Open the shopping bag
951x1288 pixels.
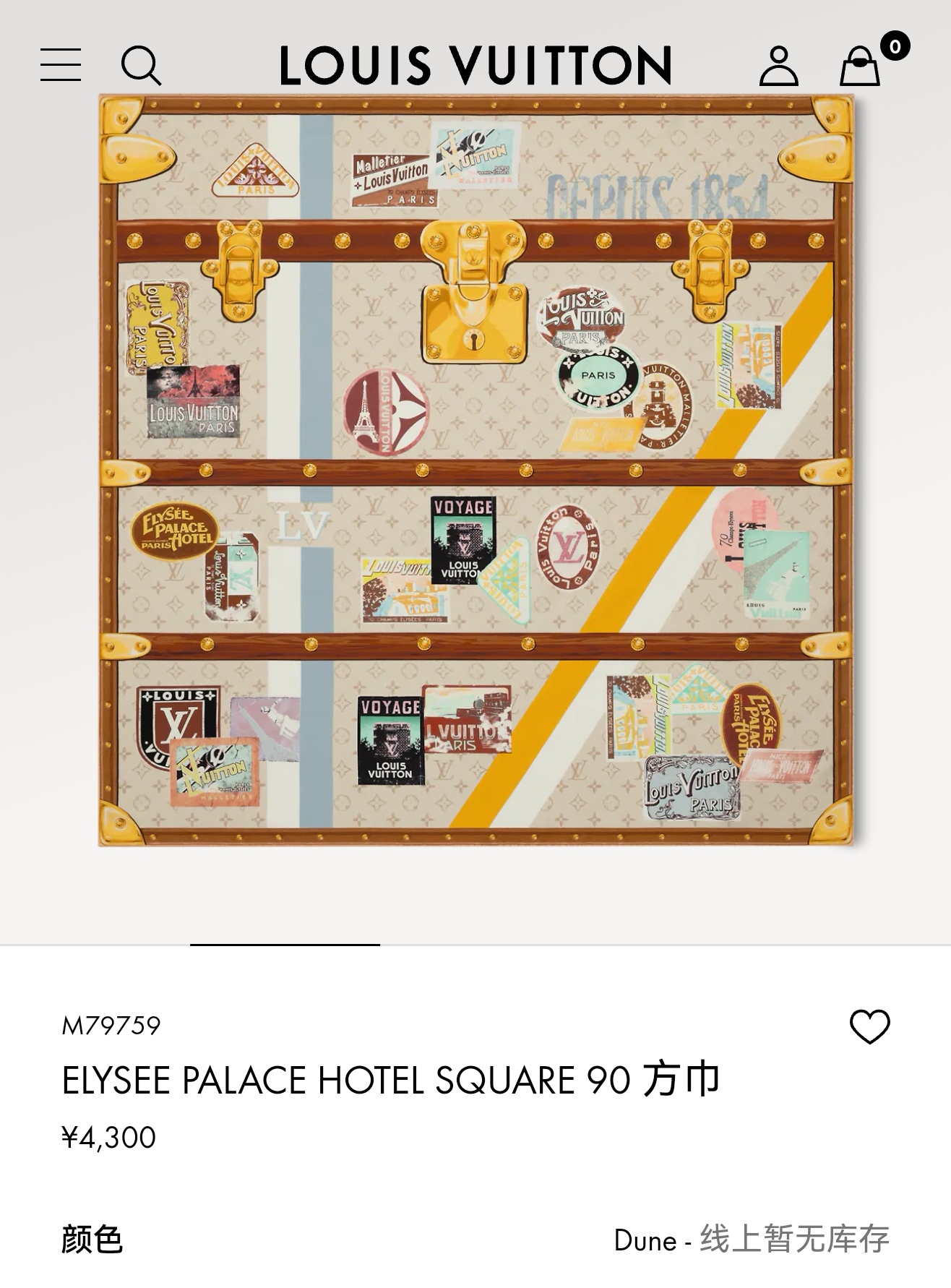point(860,66)
